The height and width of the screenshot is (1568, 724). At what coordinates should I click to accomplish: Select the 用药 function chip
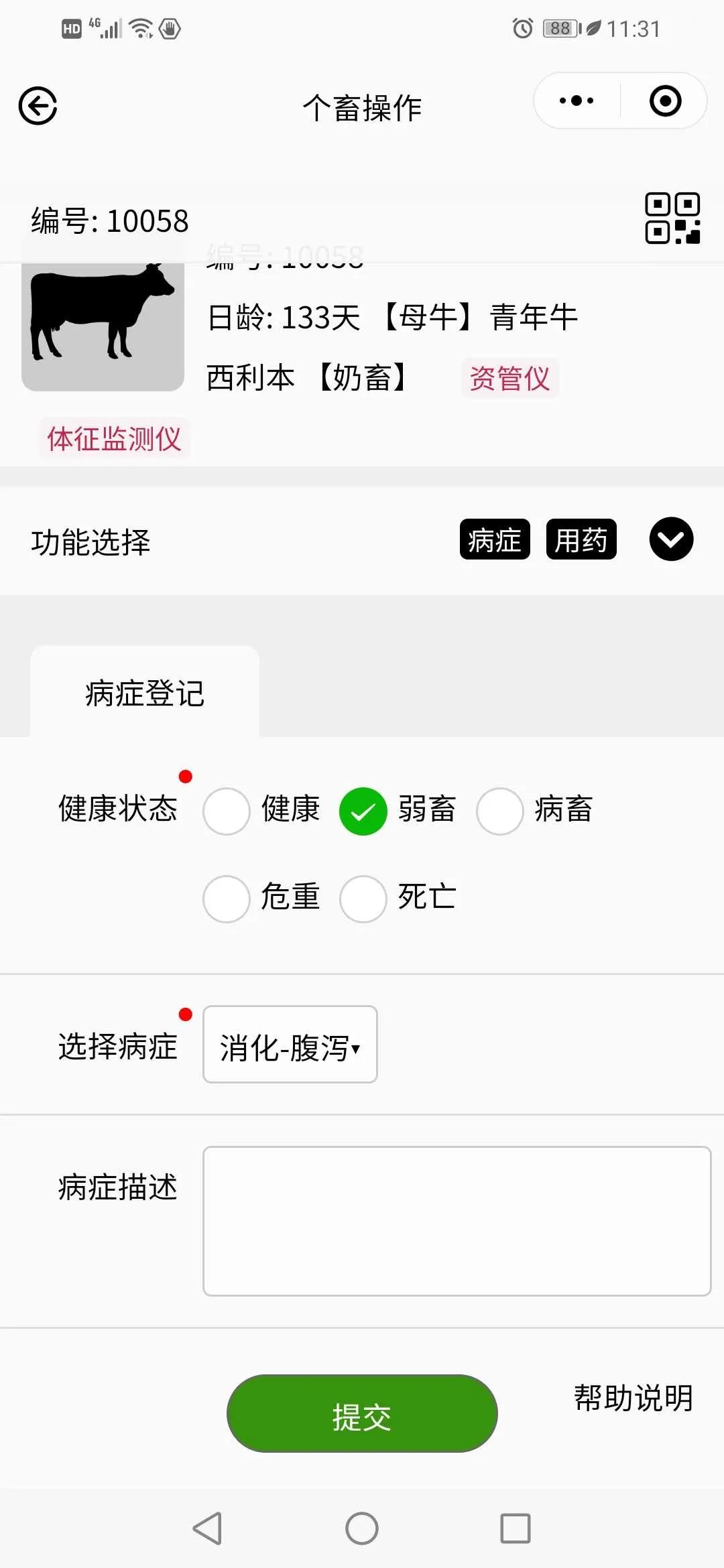[x=581, y=539]
